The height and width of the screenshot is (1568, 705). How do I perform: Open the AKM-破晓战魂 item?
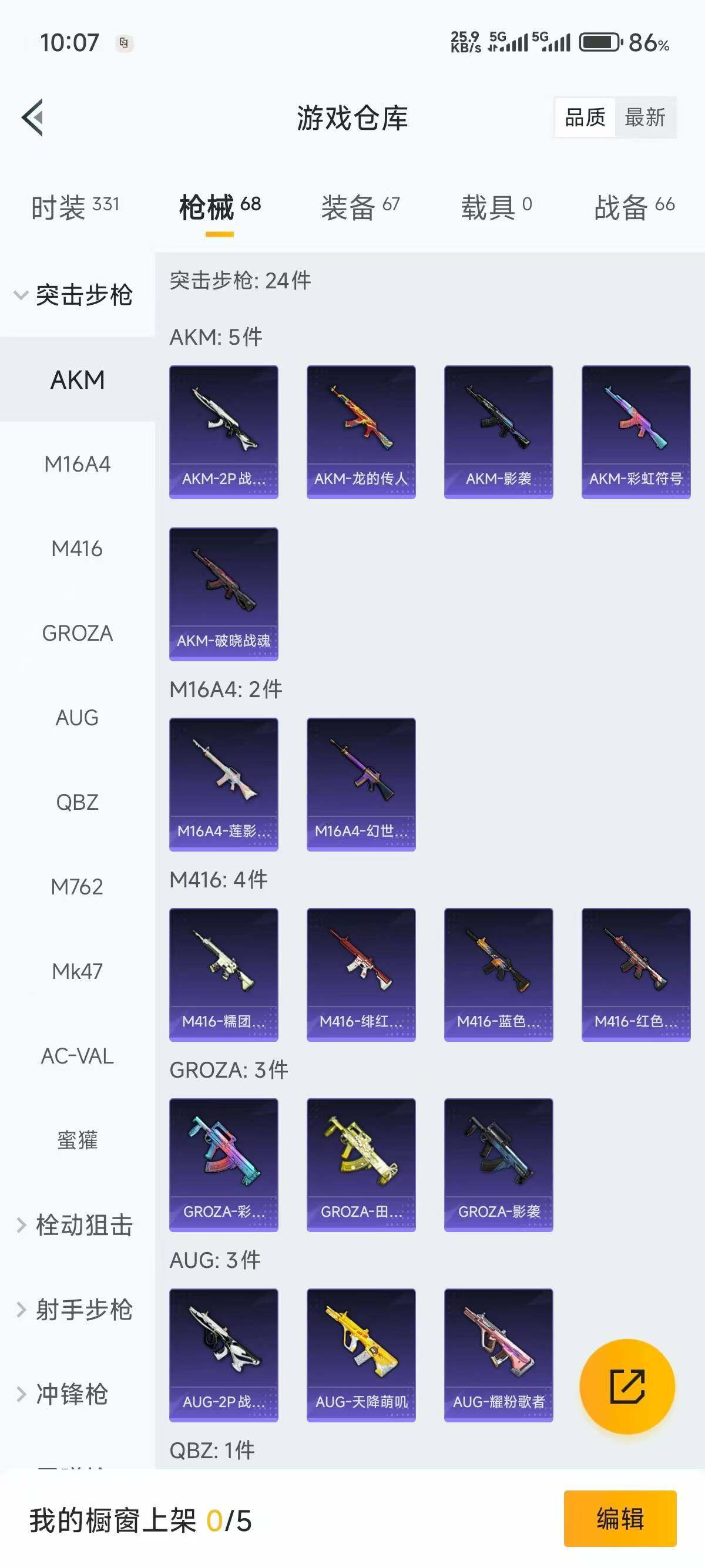tap(223, 594)
